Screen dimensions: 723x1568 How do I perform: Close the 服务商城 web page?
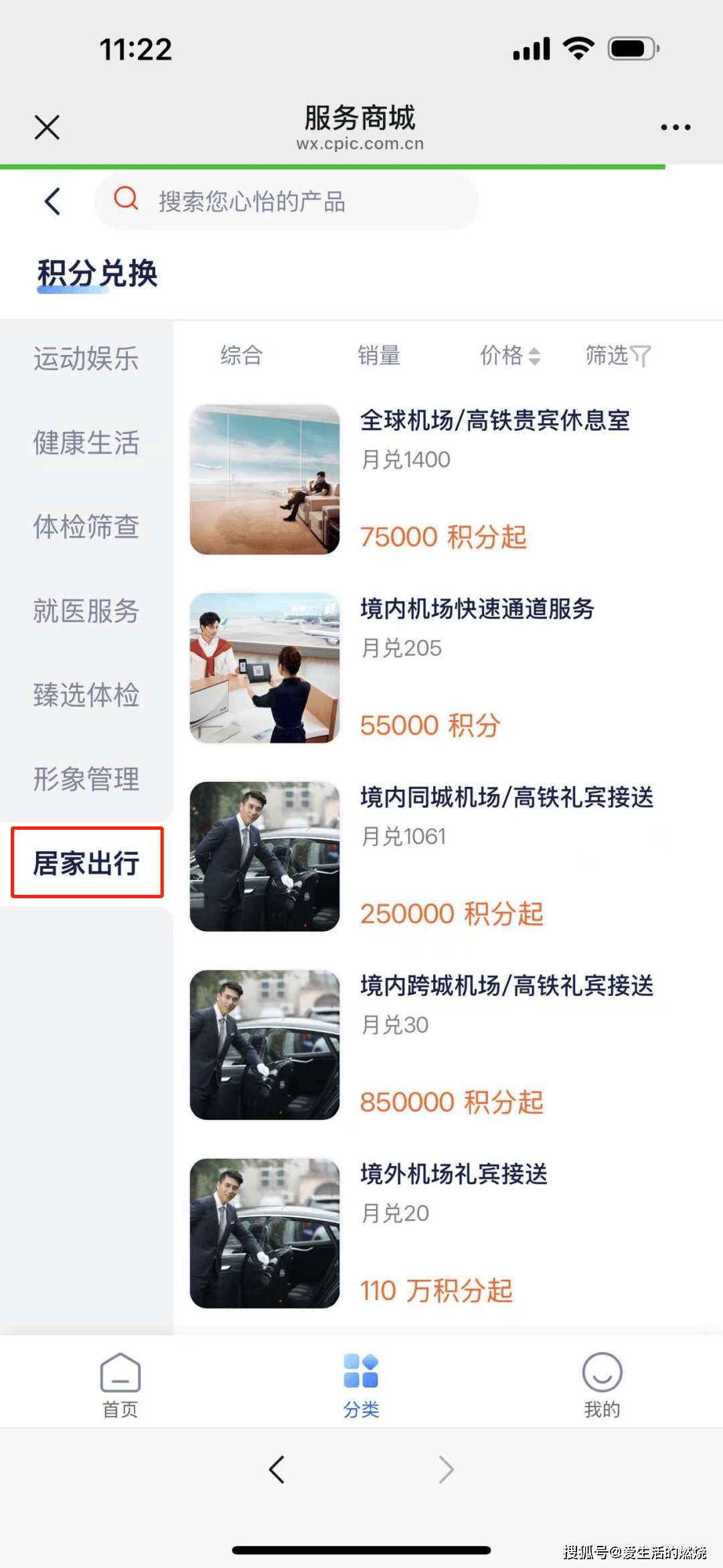click(47, 127)
